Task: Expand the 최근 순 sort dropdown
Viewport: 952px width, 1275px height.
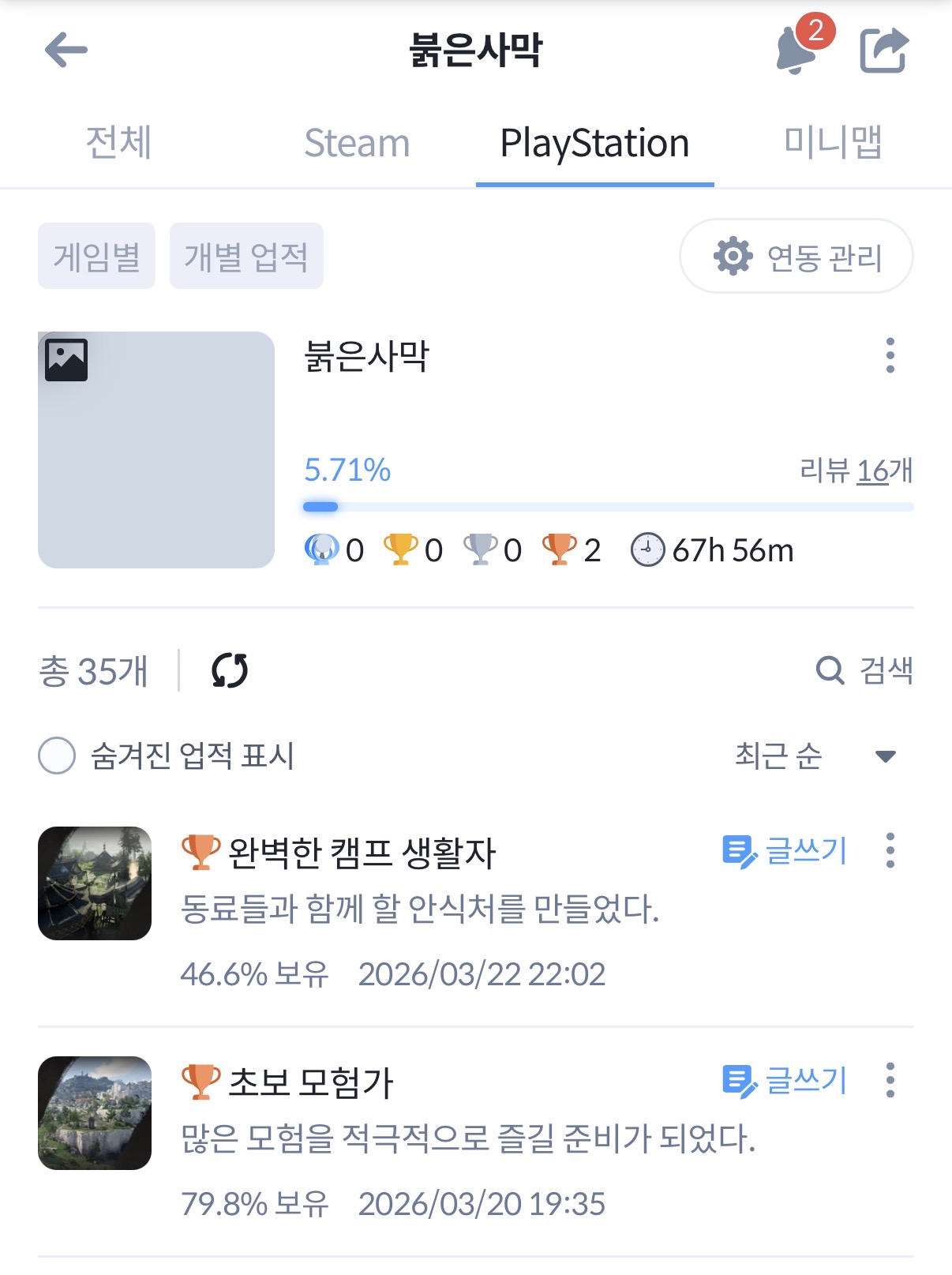Action: pos(815,756)
